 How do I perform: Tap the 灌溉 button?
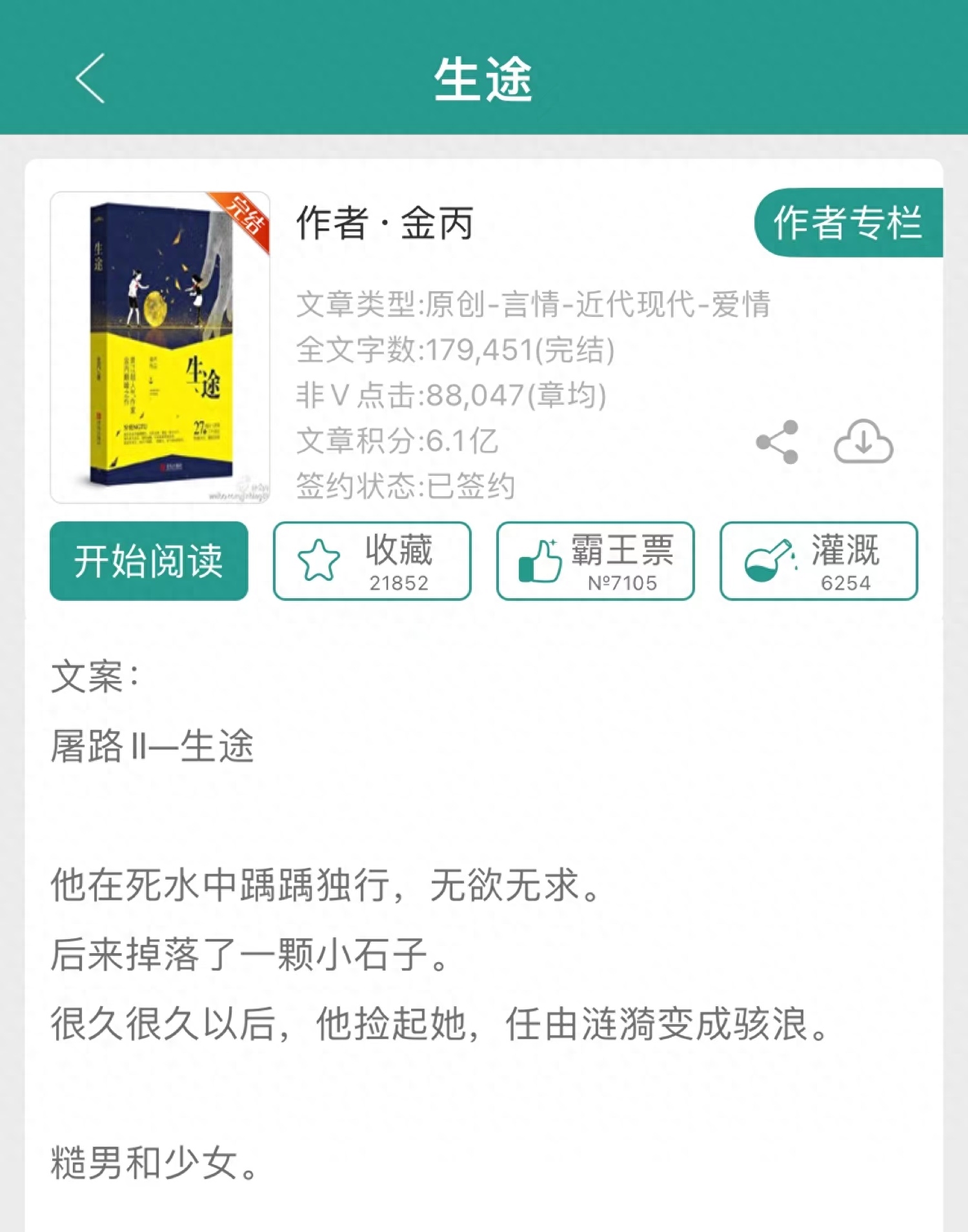[819, 561]
